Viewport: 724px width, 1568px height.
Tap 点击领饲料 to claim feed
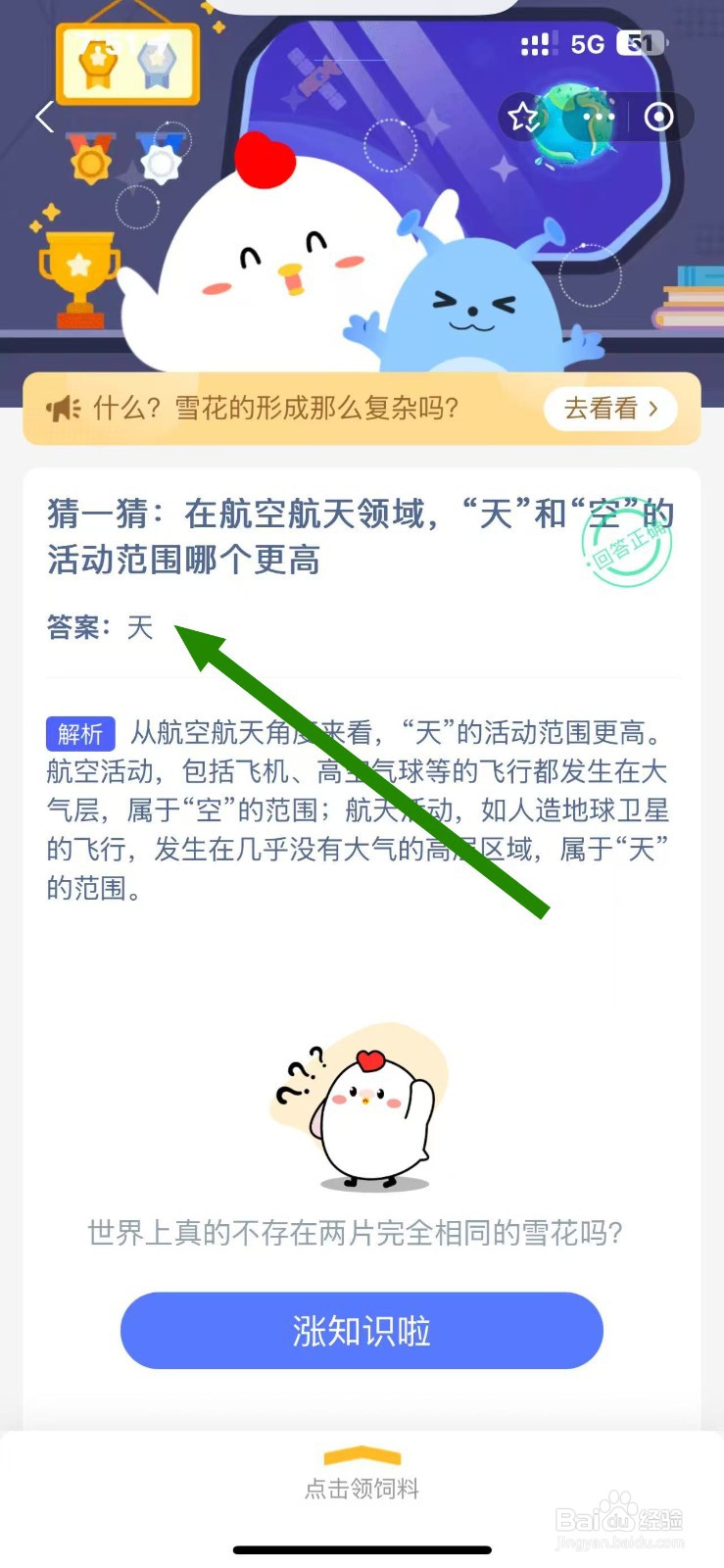[x=362, y=1488]
